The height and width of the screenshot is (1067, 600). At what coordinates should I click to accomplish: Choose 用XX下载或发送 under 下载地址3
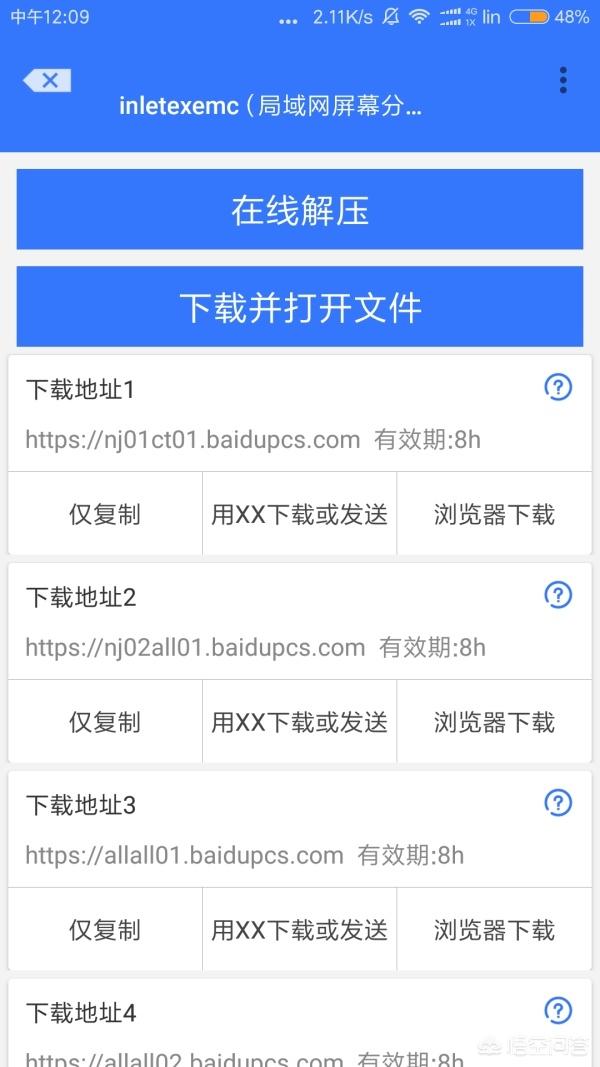(299, 930)
